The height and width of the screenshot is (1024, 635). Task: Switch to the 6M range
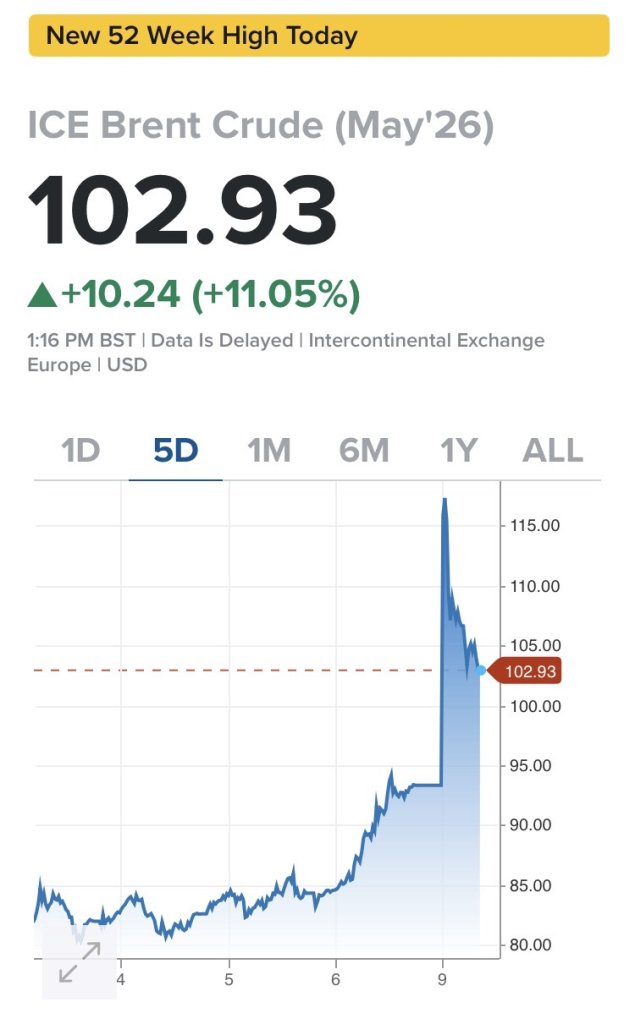click(x=364, y=450)
